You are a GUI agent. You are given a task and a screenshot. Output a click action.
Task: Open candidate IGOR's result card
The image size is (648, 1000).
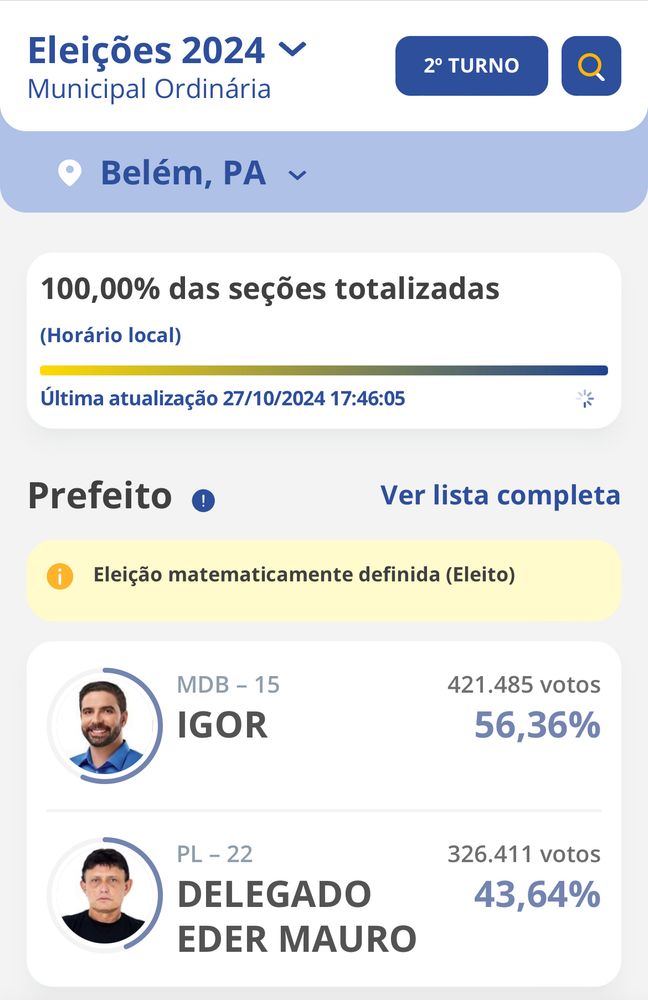323,725
